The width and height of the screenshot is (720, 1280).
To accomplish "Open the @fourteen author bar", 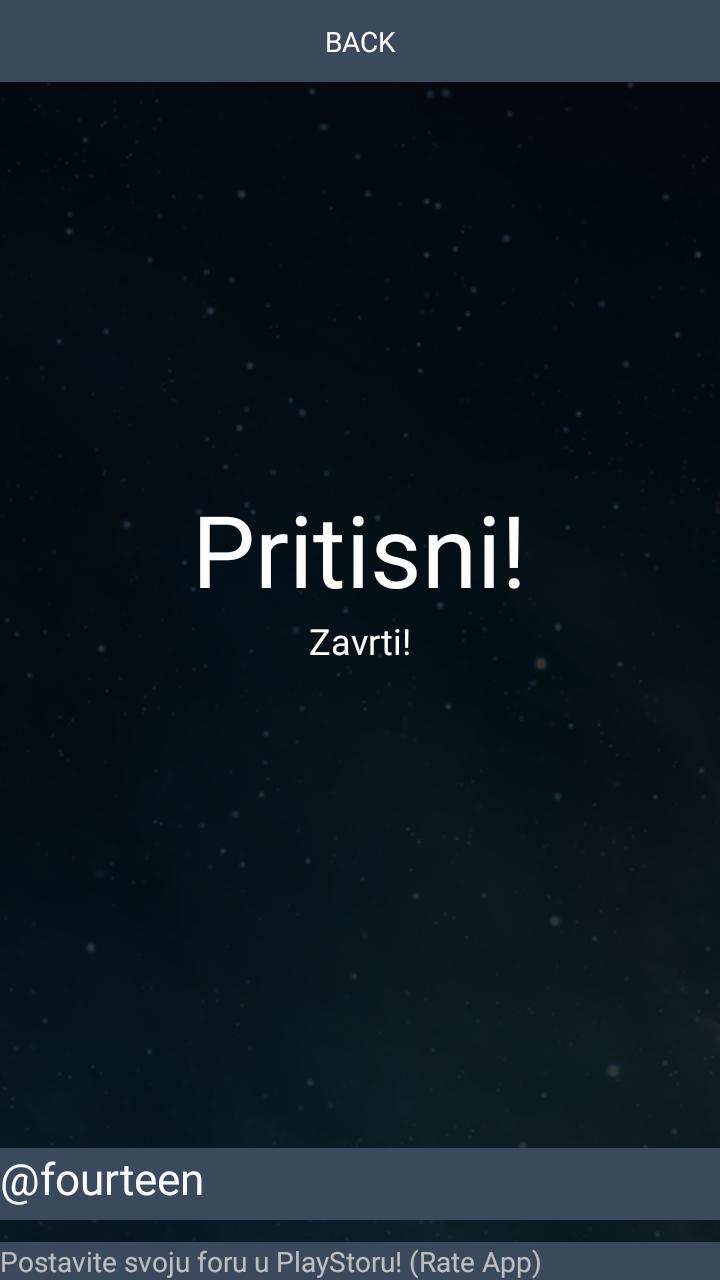I will pos(360,1182).
